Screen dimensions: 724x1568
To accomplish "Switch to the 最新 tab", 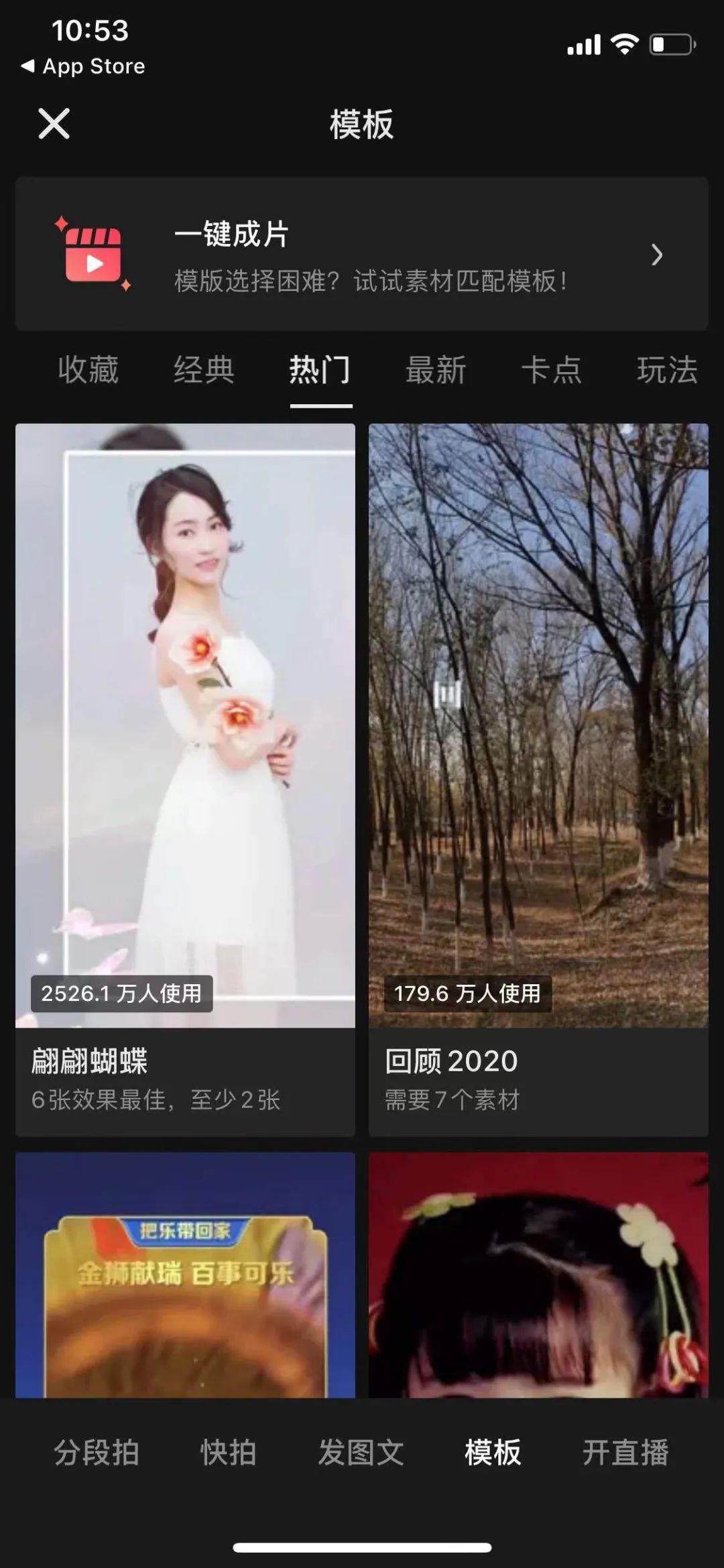I will point(436,370).
